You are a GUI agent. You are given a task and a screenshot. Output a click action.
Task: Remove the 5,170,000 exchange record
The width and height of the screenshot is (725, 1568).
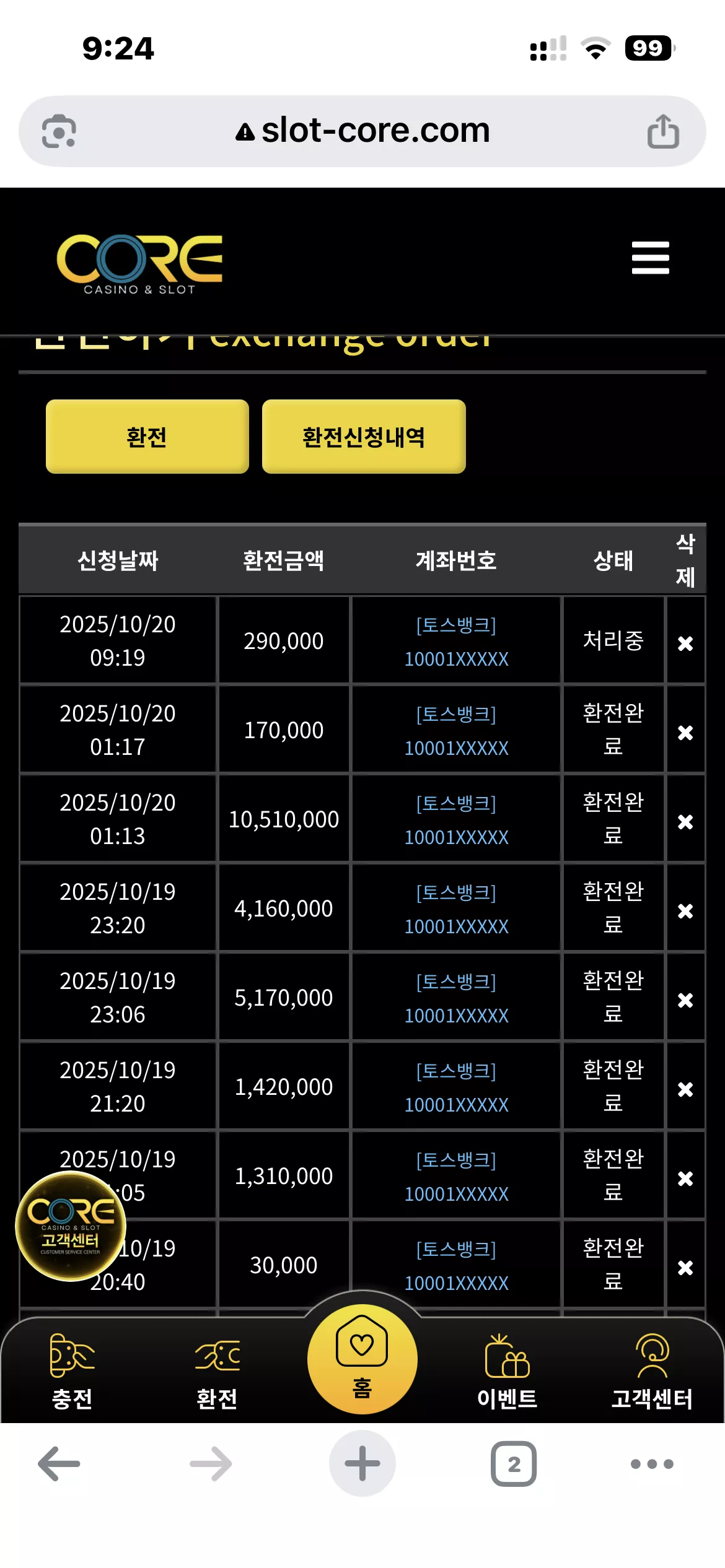(x=685, y=1000)
